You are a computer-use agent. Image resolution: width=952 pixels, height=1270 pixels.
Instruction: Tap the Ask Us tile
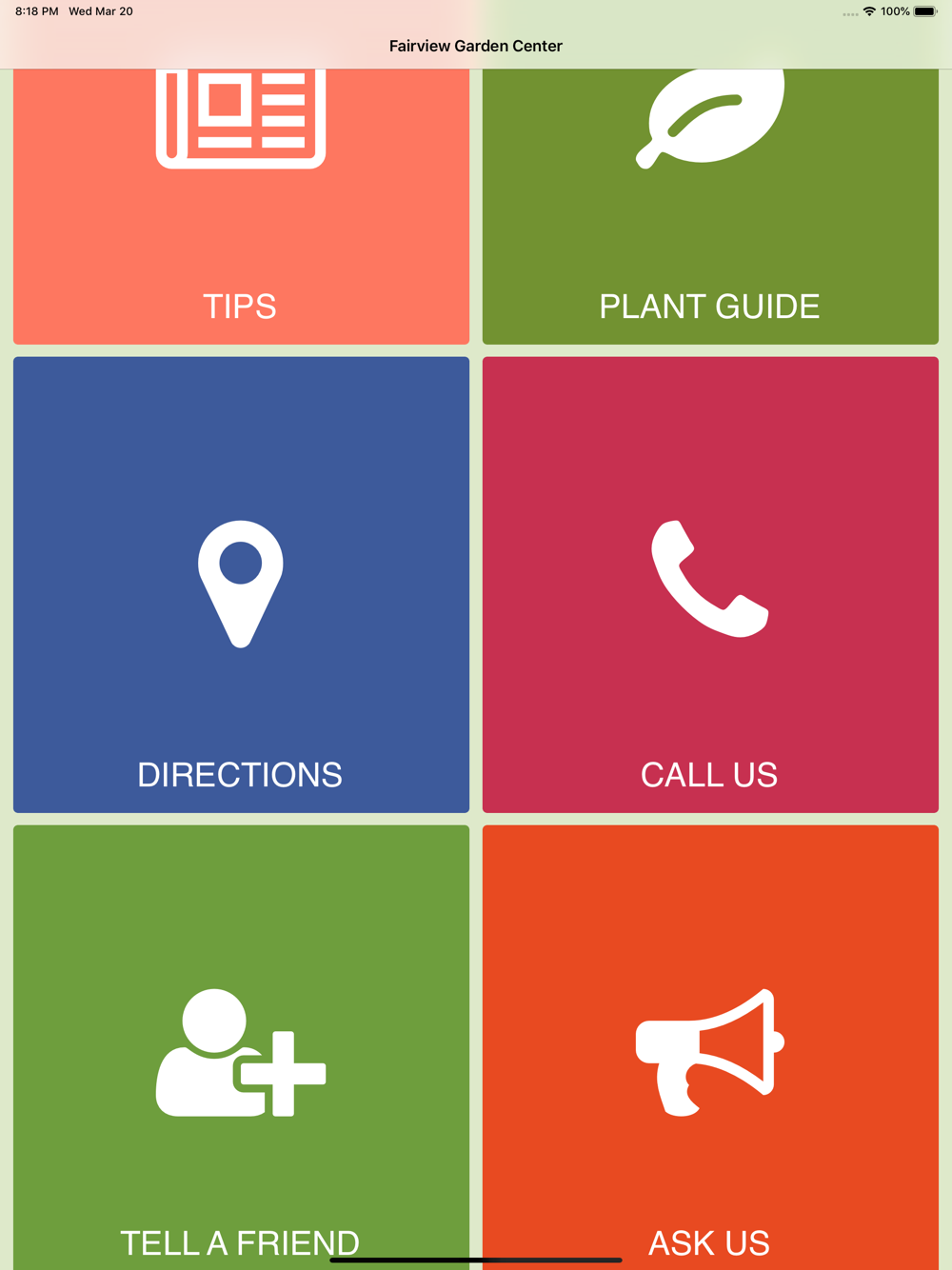click(x=710, y=1047)
